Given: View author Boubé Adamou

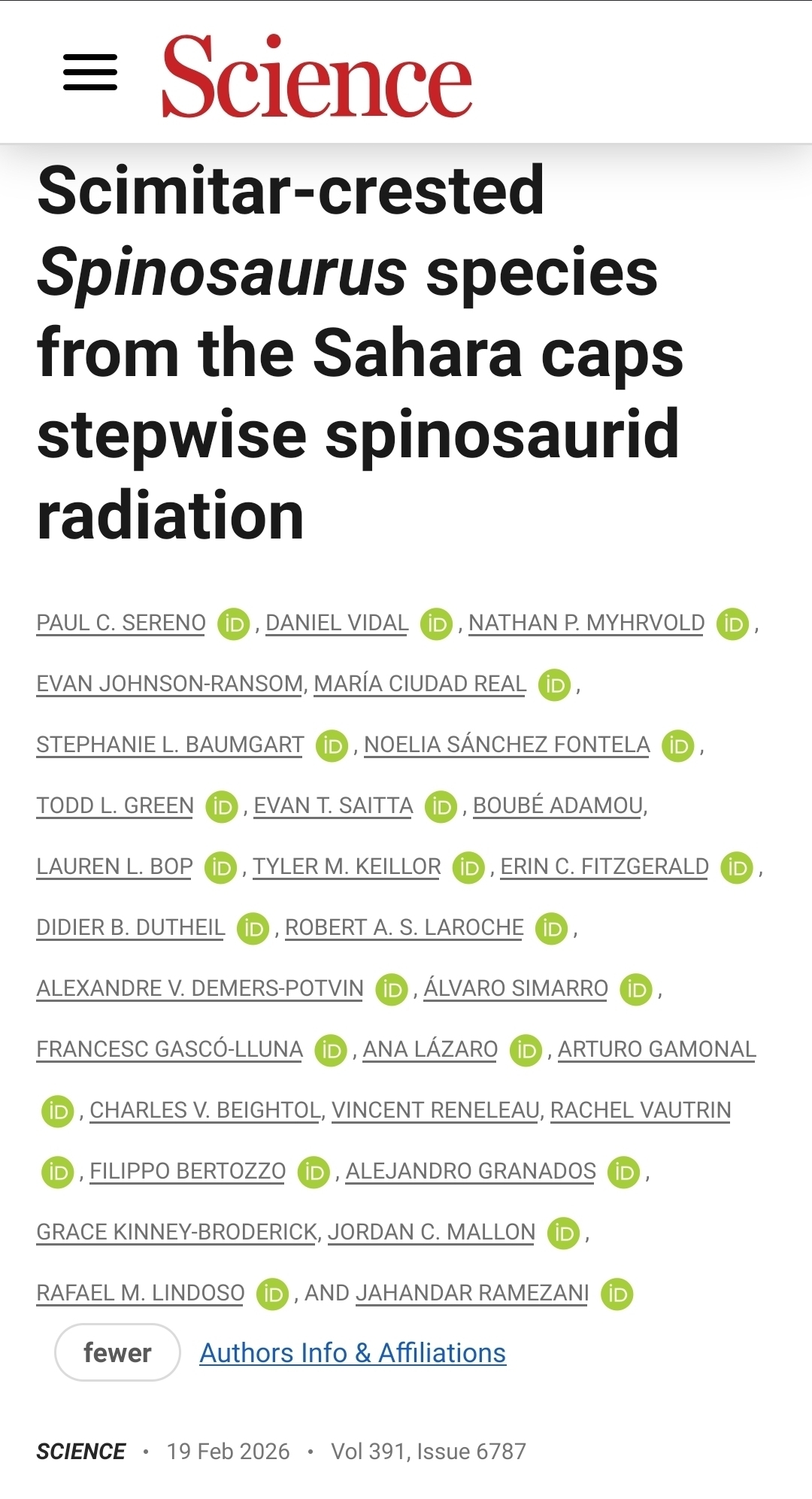Looking at the screenshot, I should pyautogui.click(x=558, y=806).
